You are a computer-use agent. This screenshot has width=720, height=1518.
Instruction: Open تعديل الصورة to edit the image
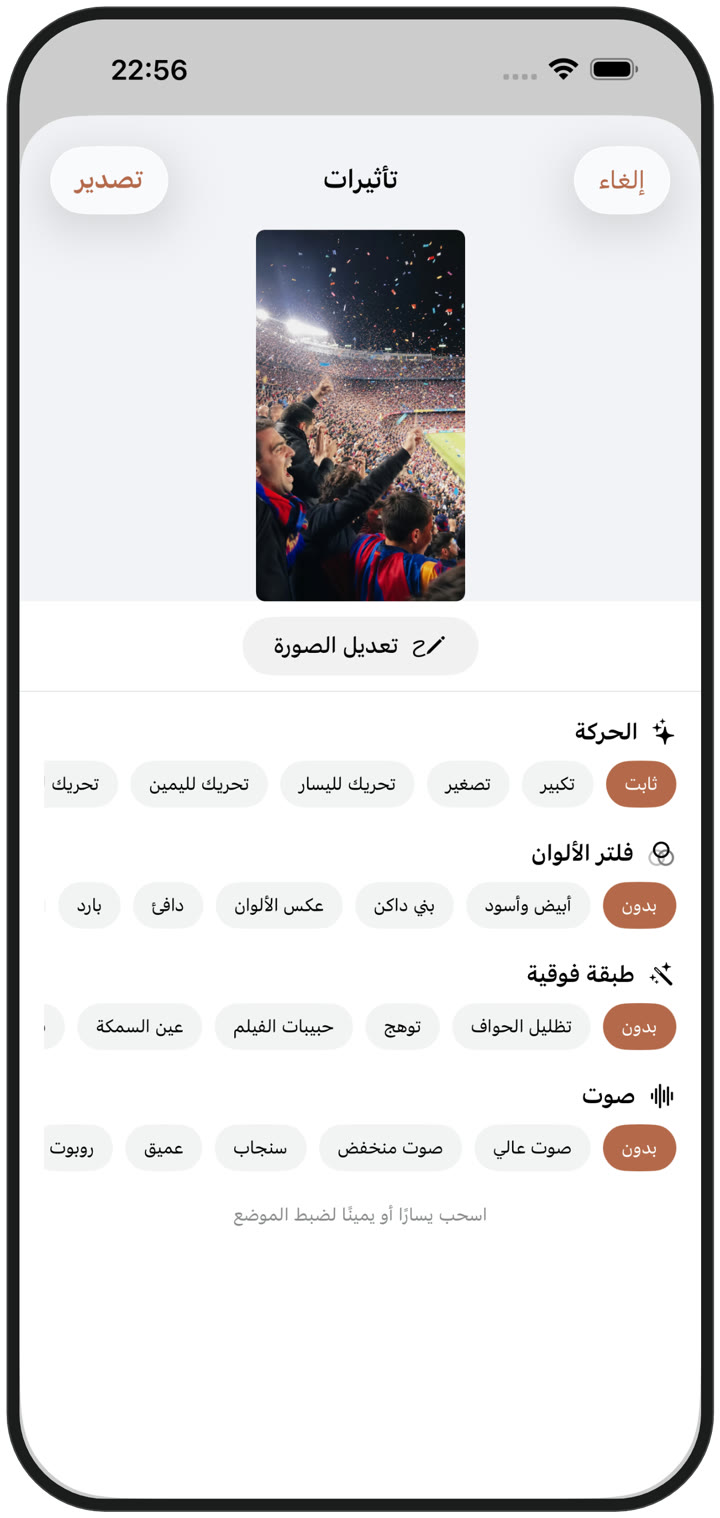[x=360, y=646]
